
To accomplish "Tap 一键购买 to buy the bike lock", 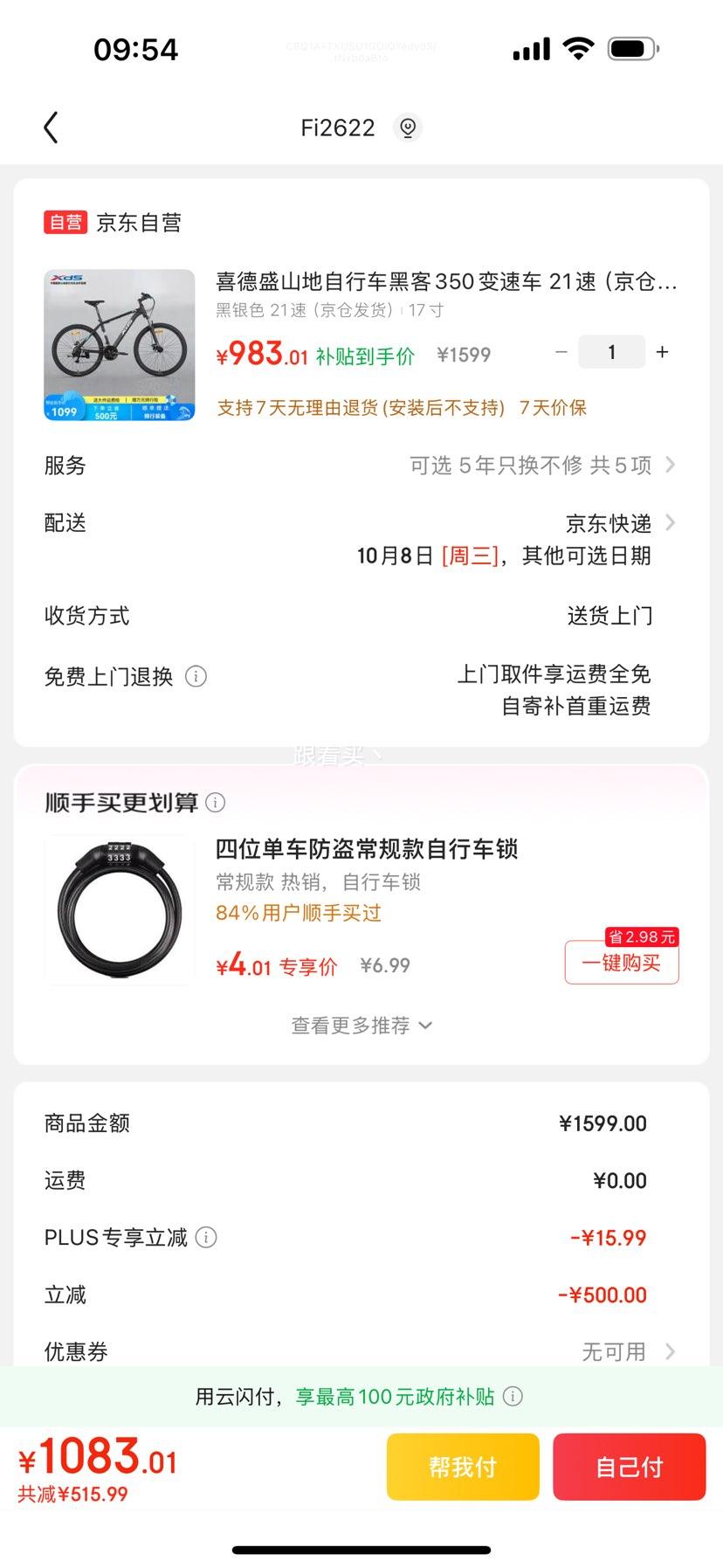I will point(621,963).
